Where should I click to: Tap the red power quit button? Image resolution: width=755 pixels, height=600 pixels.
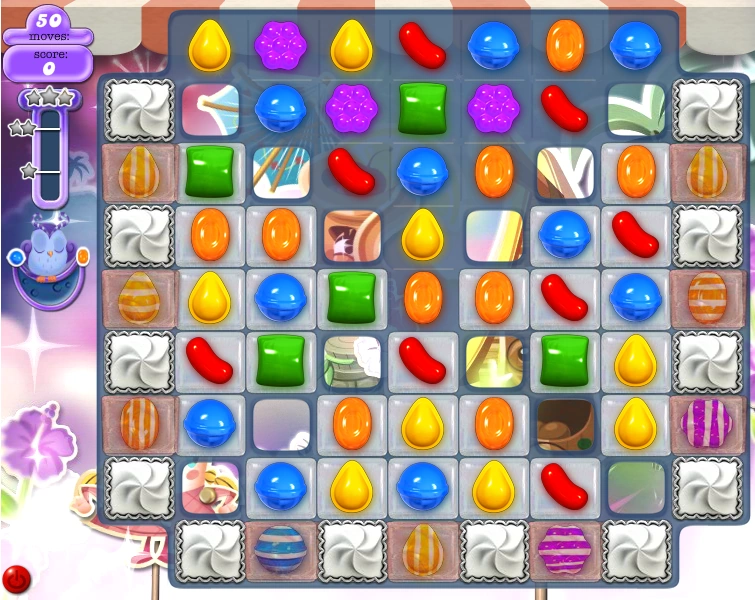pos(17,577)
